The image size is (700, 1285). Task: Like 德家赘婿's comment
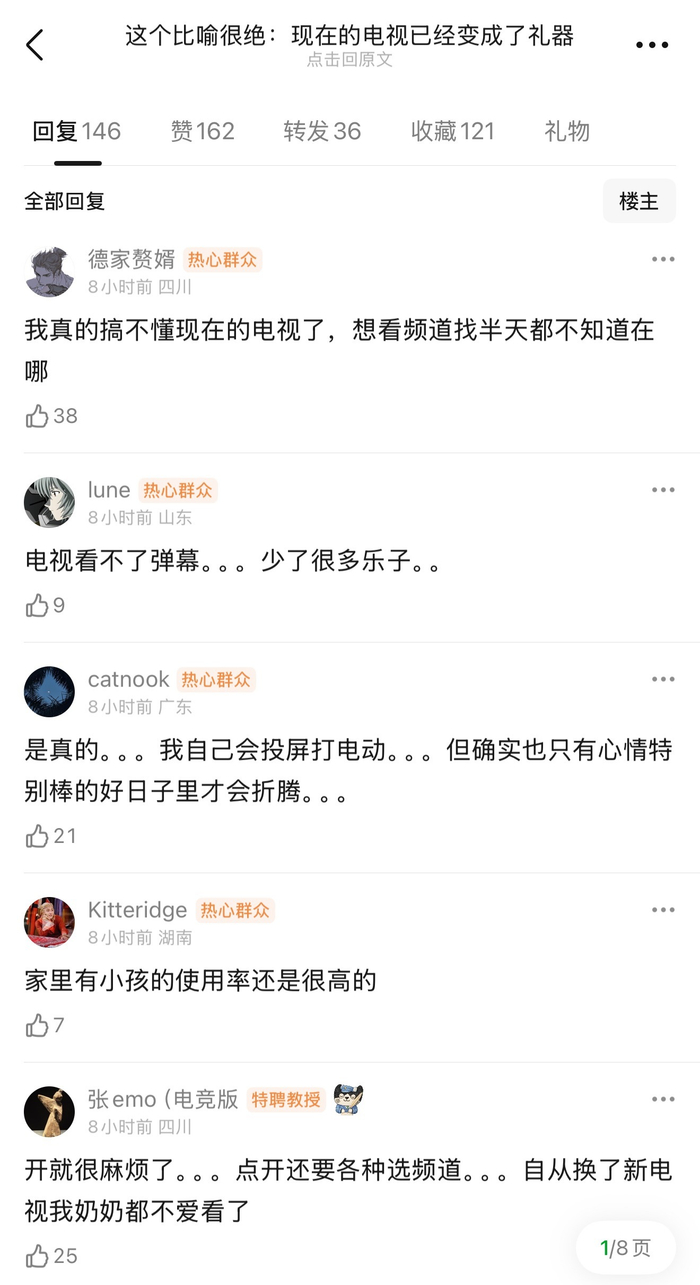click(39, 416)
